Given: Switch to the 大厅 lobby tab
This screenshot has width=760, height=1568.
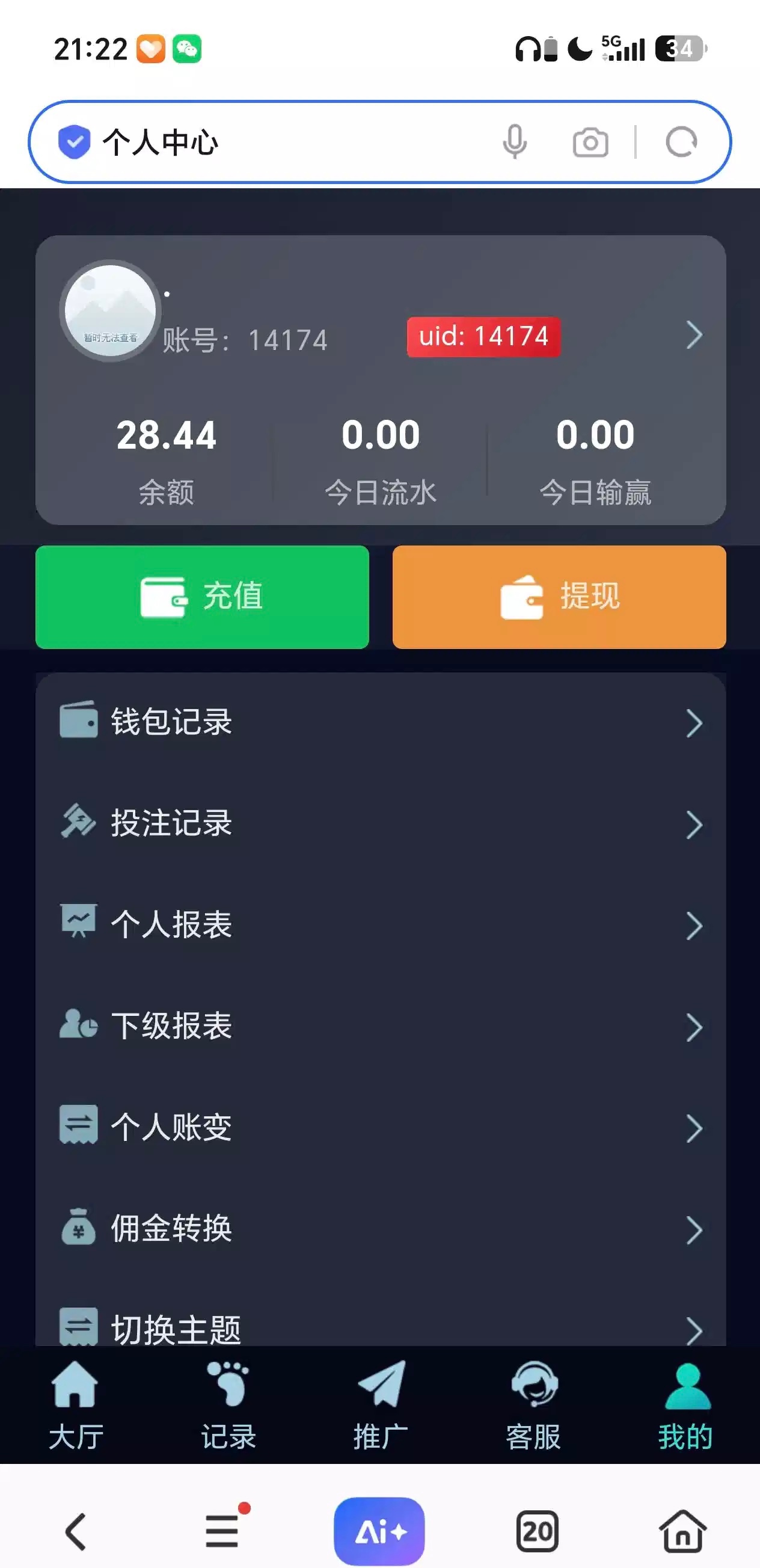Looking at the screenshot, I should coord(75,1406).
